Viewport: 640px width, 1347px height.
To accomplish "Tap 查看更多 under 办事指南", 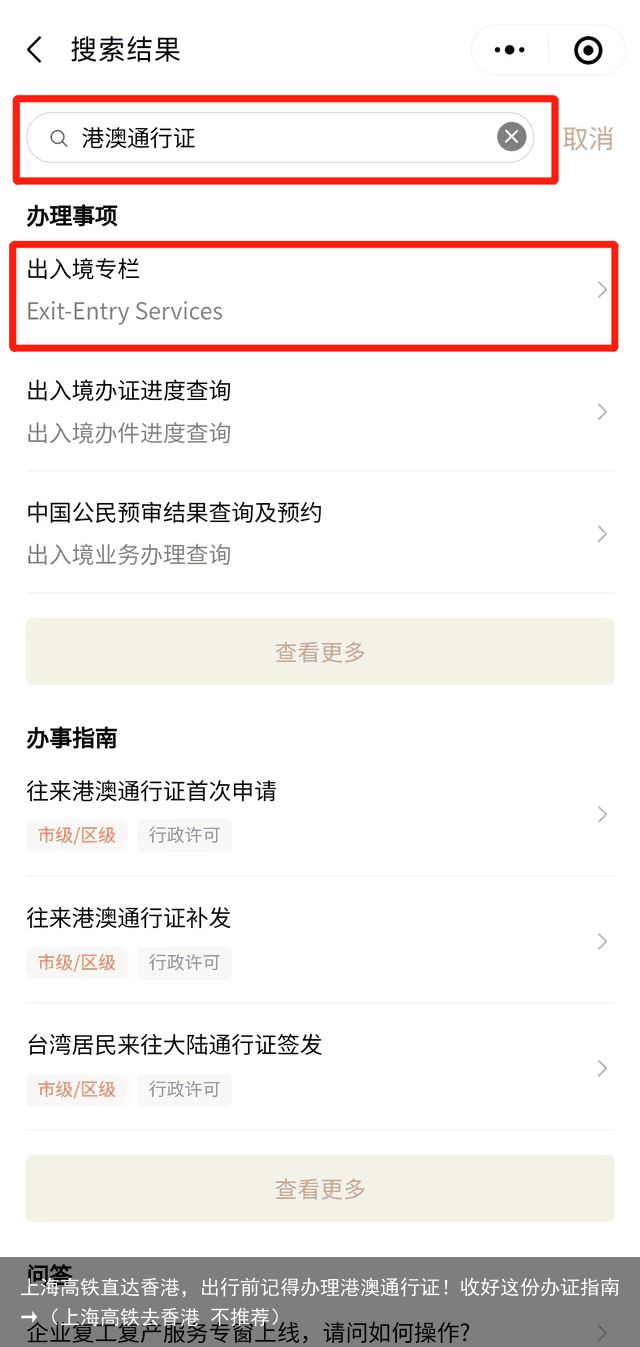I will click(x=320, y=1188).
